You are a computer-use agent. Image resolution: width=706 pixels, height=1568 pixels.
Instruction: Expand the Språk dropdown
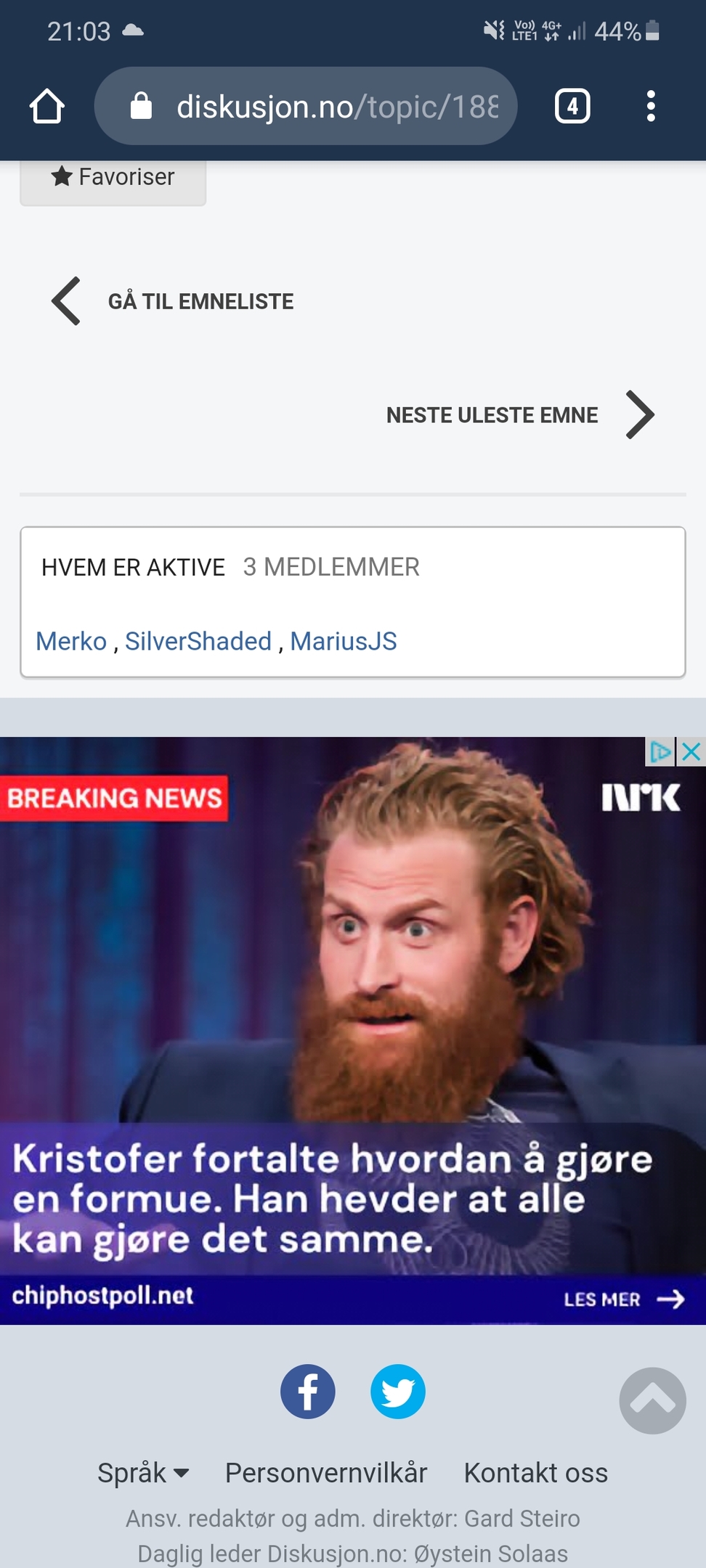[x=143, y=1473]
